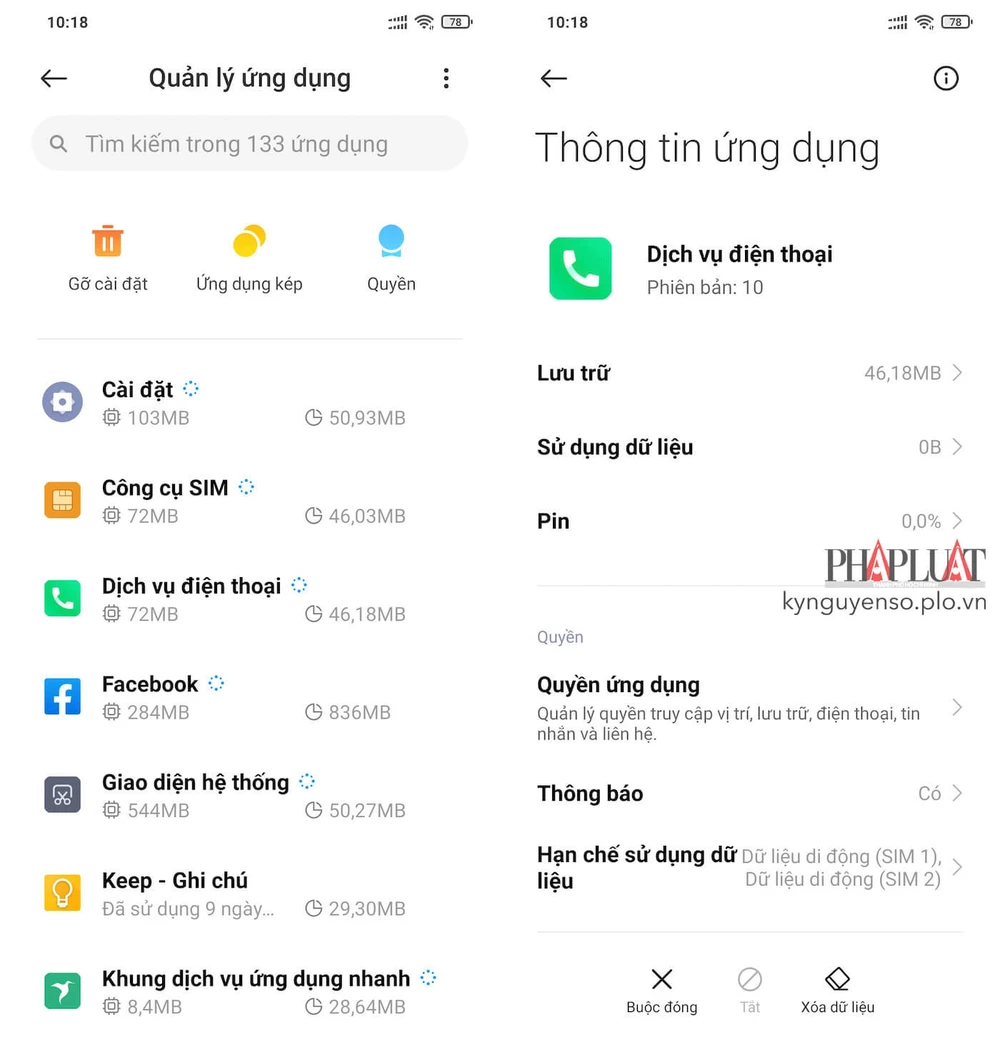Screen dimensions: 1000x1040
Task: Tap the search field for 133 apps
Action: 250,144
